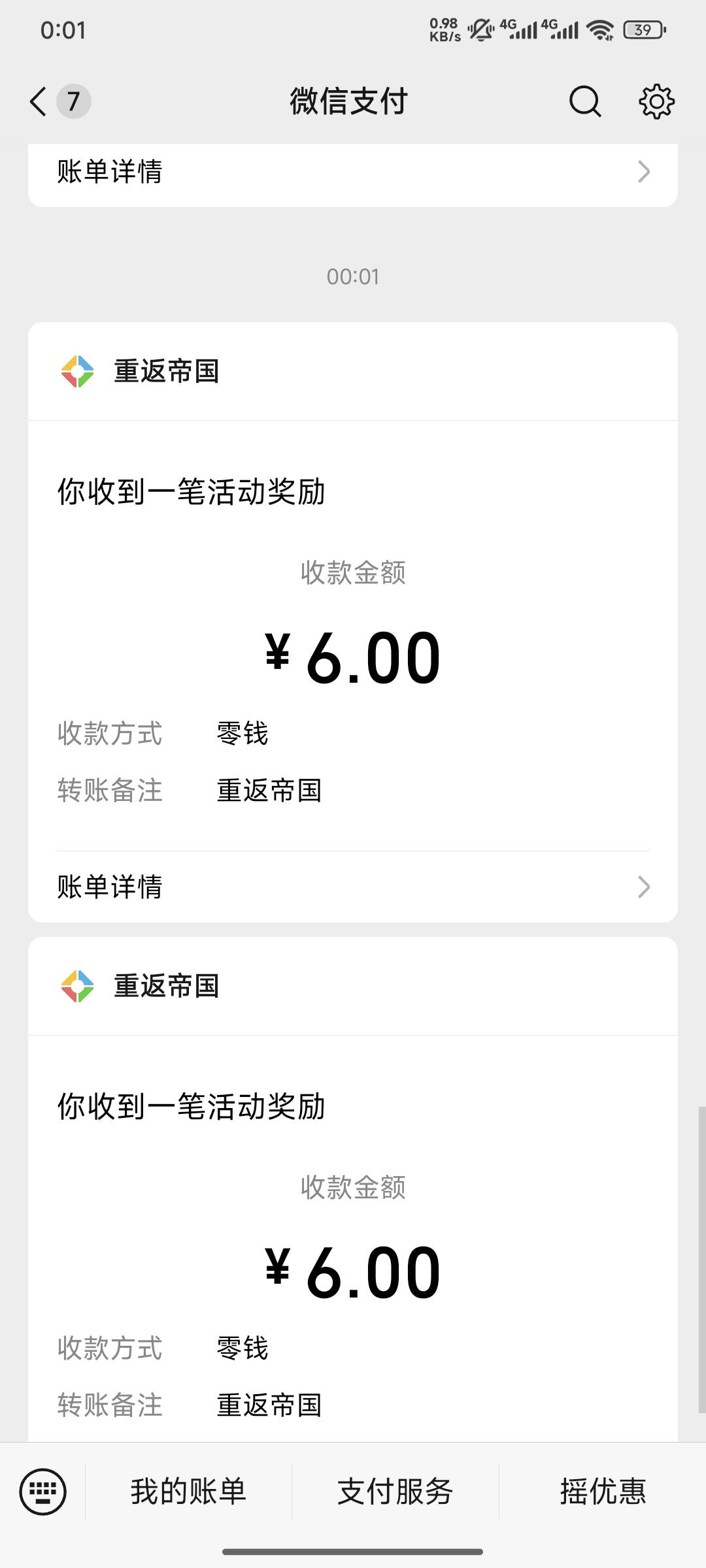Open 摇优惠 menu
This screenshot has height=1568, width=706.
click(x=603, y=1492)
